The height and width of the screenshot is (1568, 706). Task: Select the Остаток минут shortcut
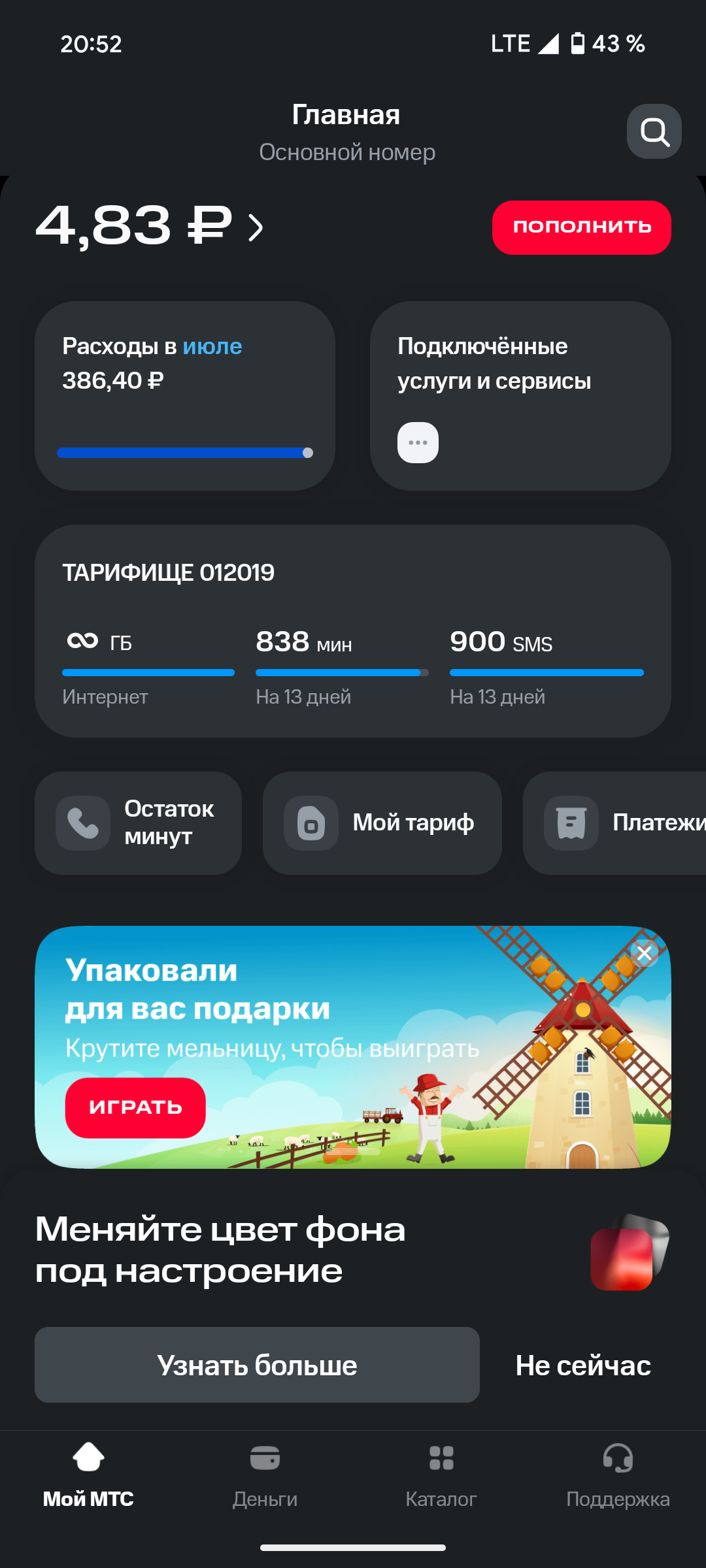[138, 823]
